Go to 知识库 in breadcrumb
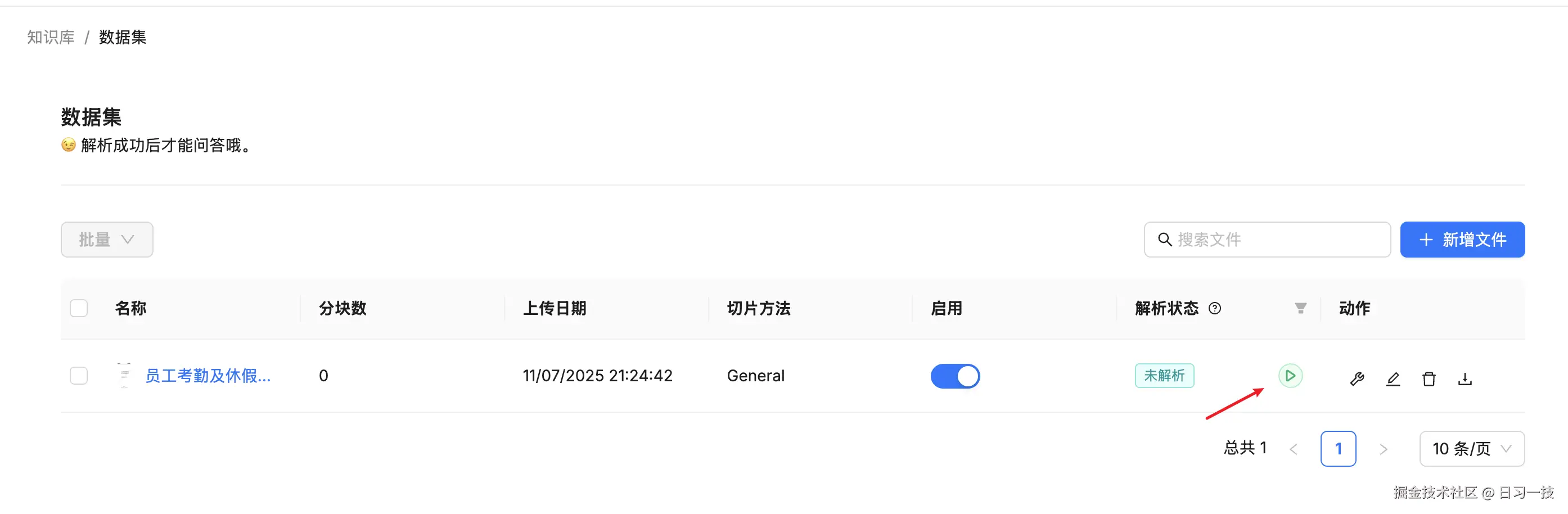The width and height of the screenshot is (1568, 514). point(51,37)
